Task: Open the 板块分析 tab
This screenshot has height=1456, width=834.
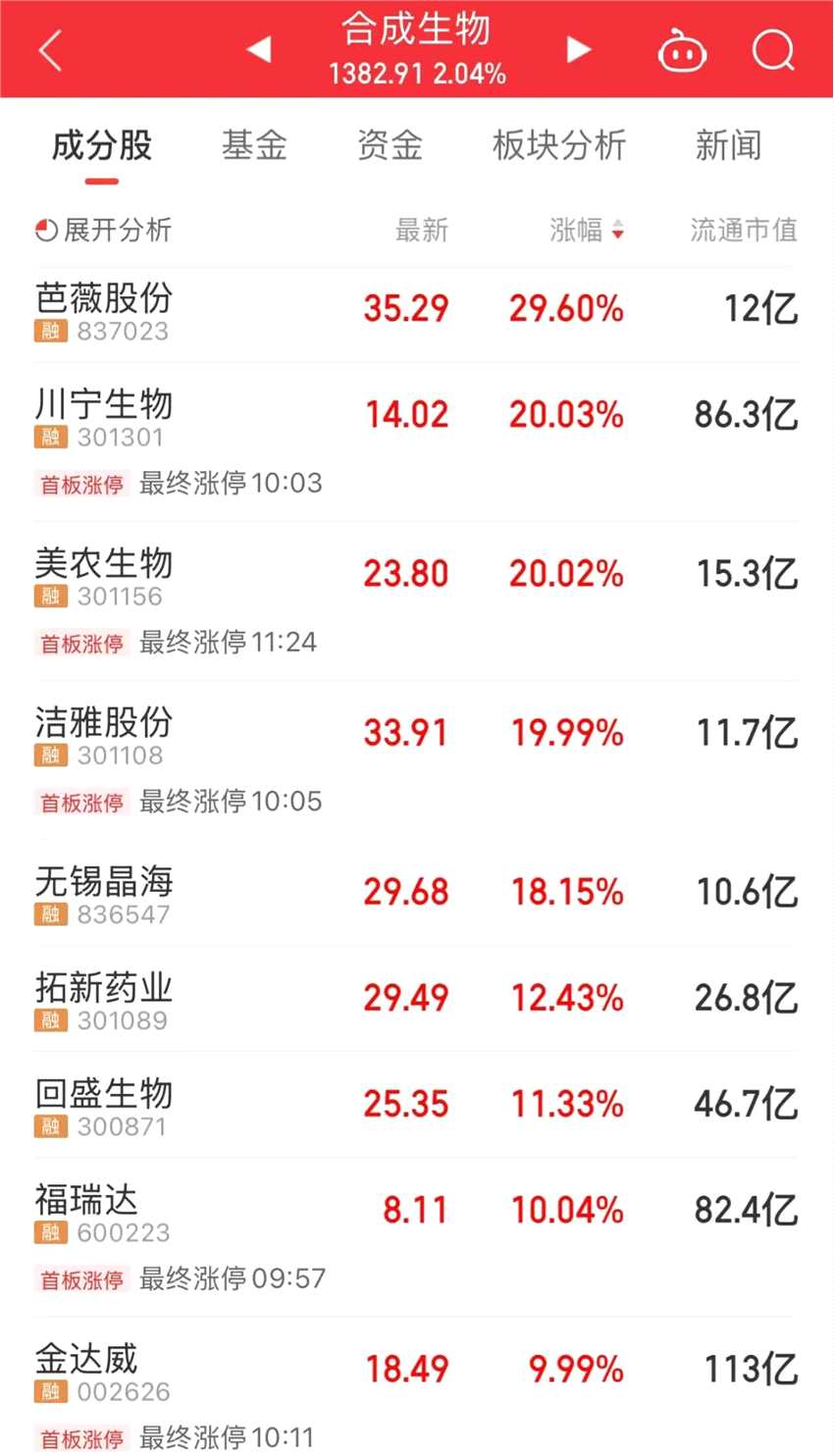Action: 559,146
